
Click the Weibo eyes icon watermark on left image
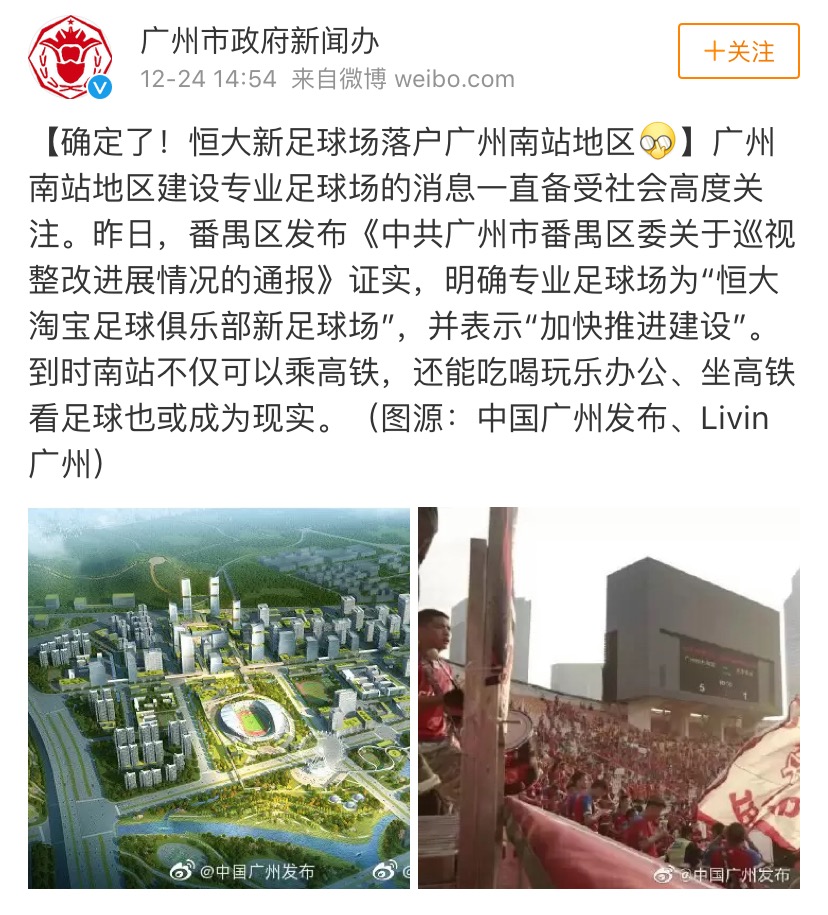coord(181,873)
